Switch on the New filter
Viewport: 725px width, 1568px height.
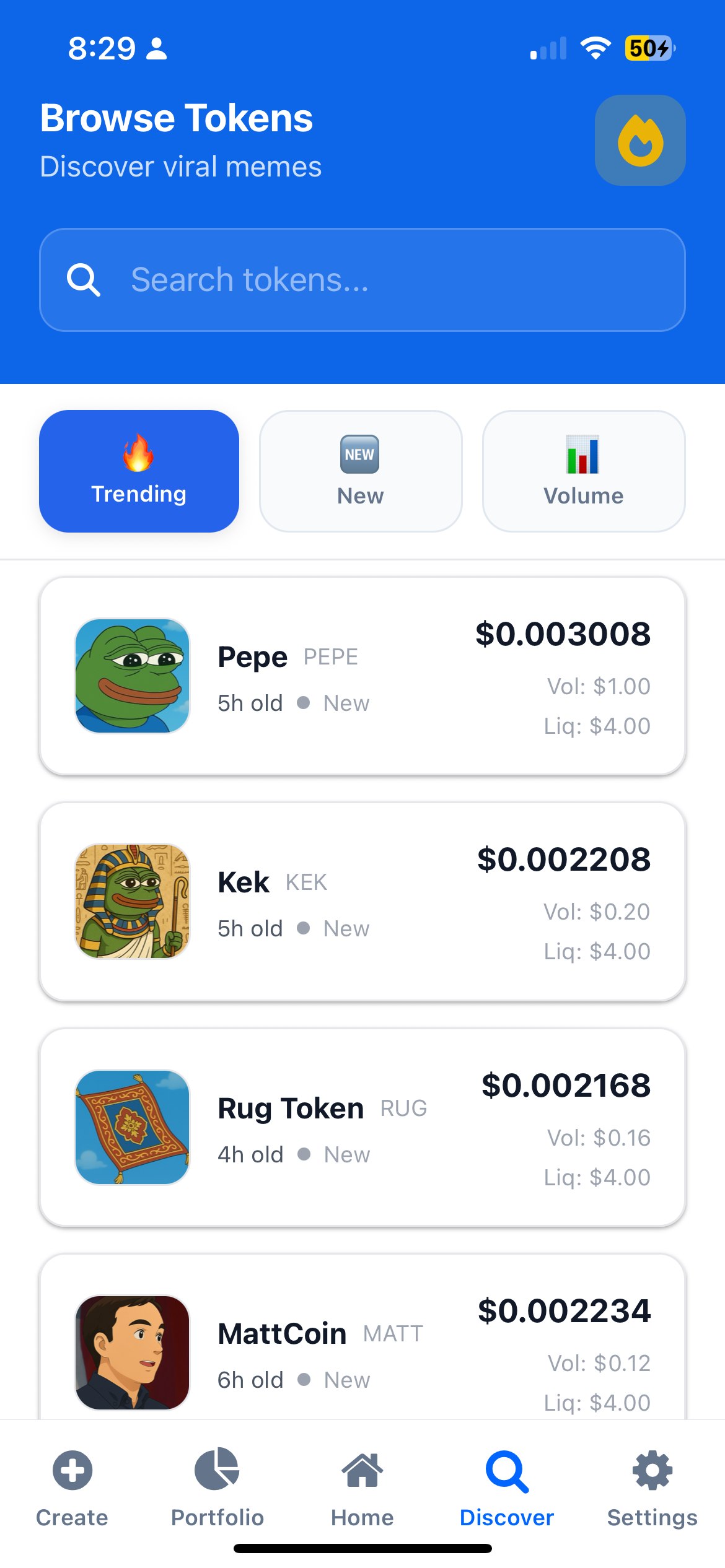click(x=360, y=471)
